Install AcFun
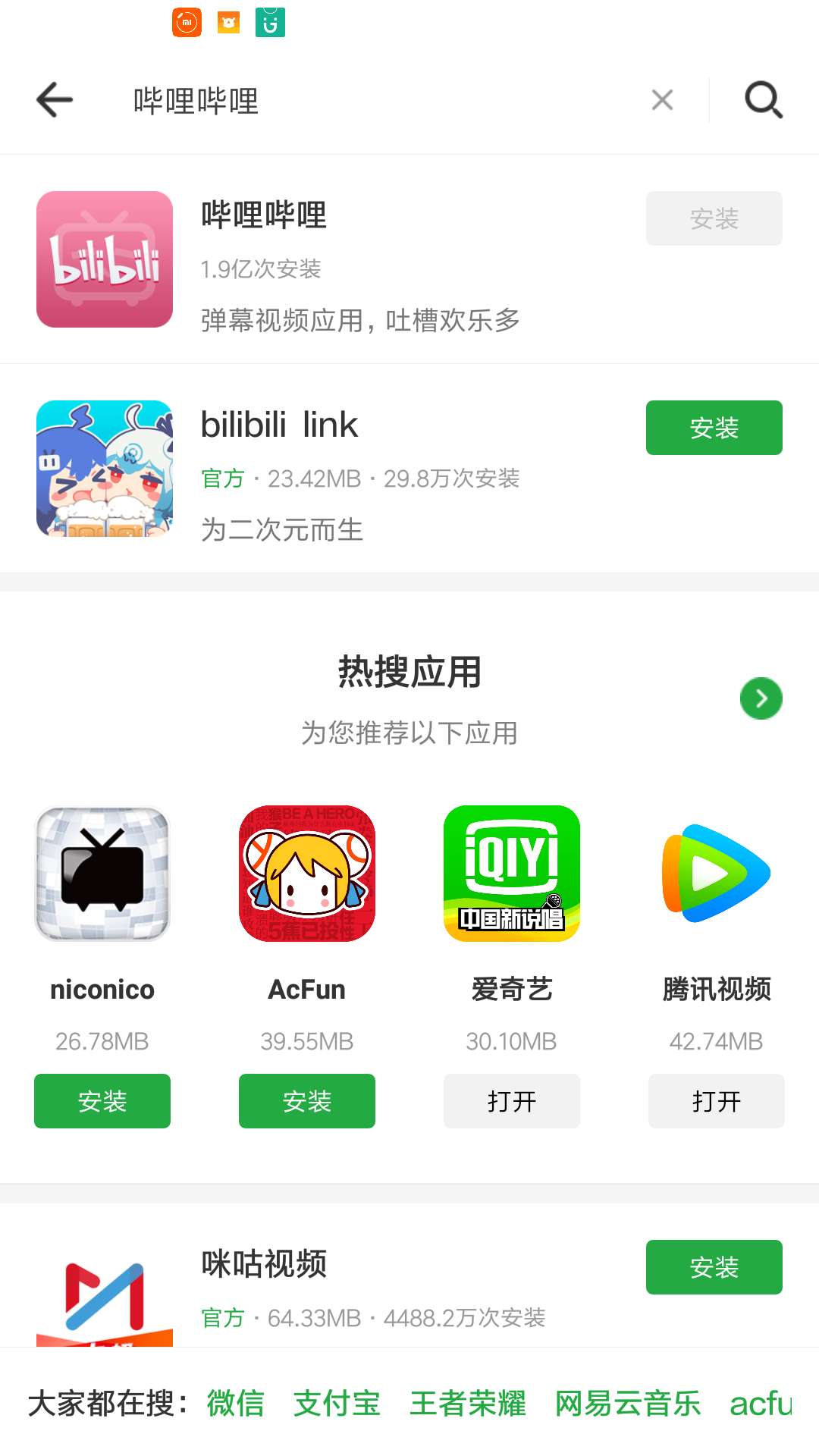Image resolution: width=819 pixels, height=1456 pixels. 307,1101
